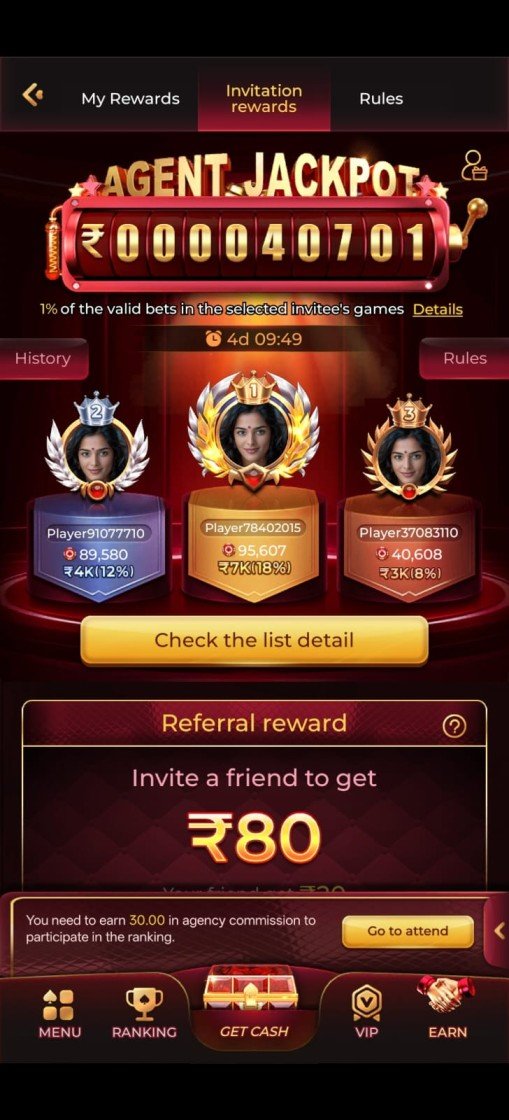Open the underlined Details link

click(438, 309)
